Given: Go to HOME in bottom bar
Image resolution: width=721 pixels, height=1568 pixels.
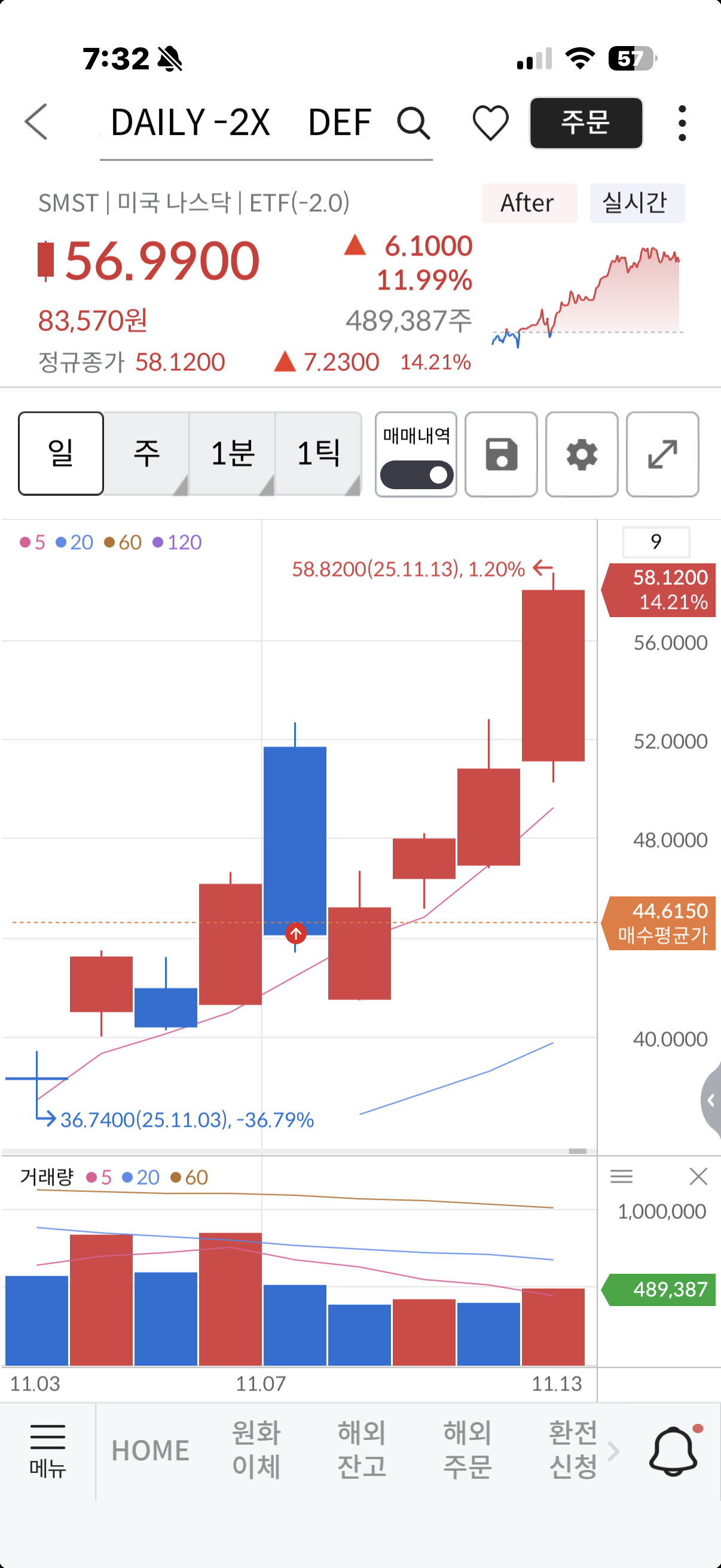Looking at the screenshot, I should click(150, 1451).
